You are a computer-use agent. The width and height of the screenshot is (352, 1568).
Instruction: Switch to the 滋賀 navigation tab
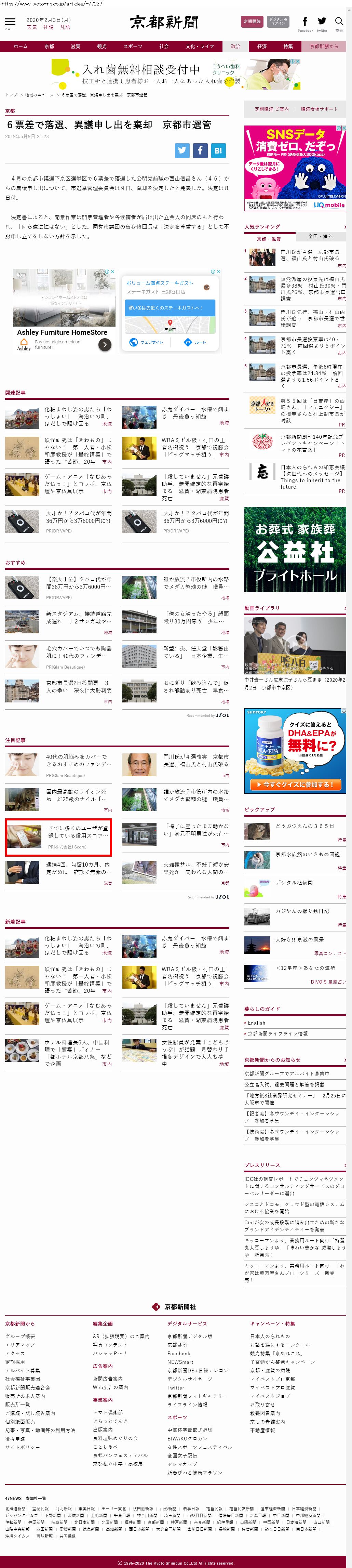coord(76,46)
